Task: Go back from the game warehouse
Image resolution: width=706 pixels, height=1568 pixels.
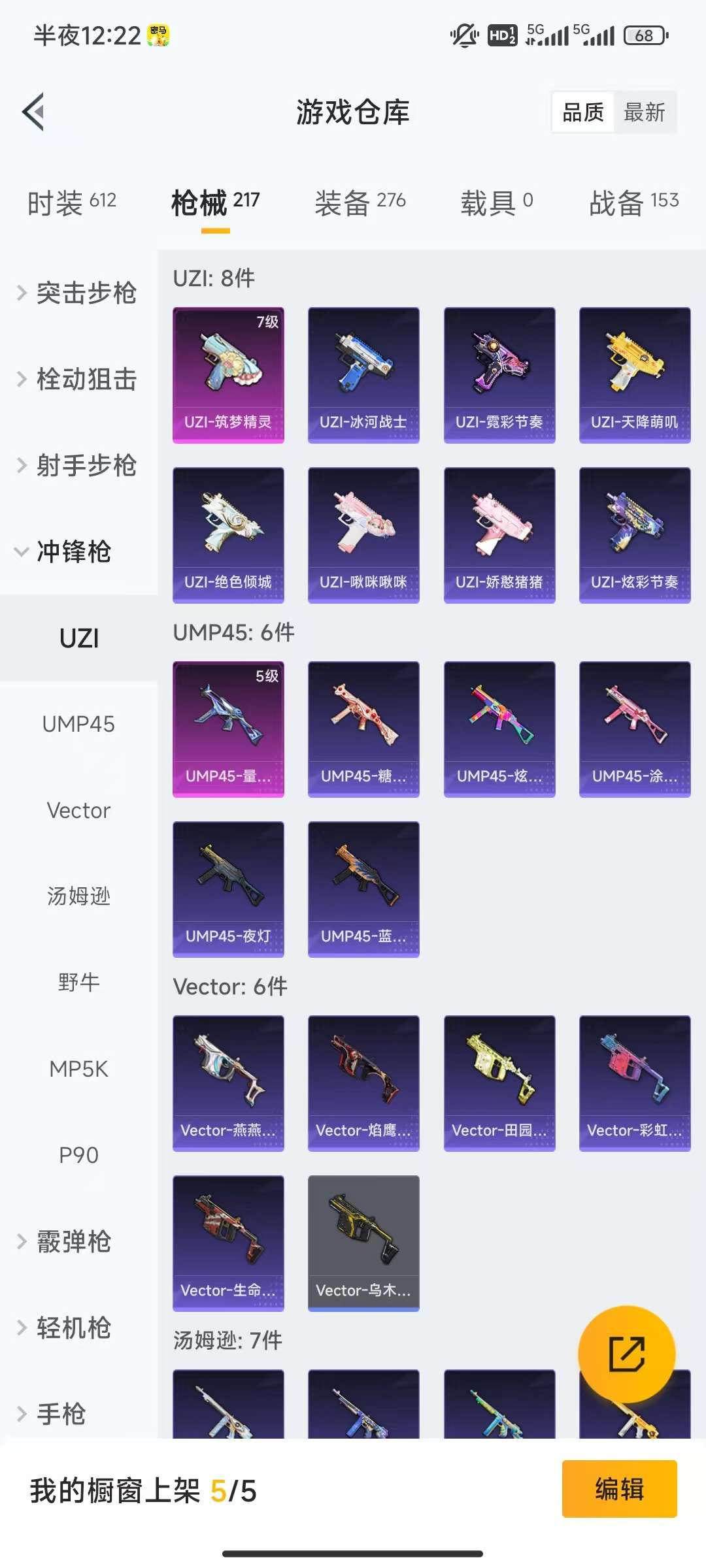Action: [34, 112]
